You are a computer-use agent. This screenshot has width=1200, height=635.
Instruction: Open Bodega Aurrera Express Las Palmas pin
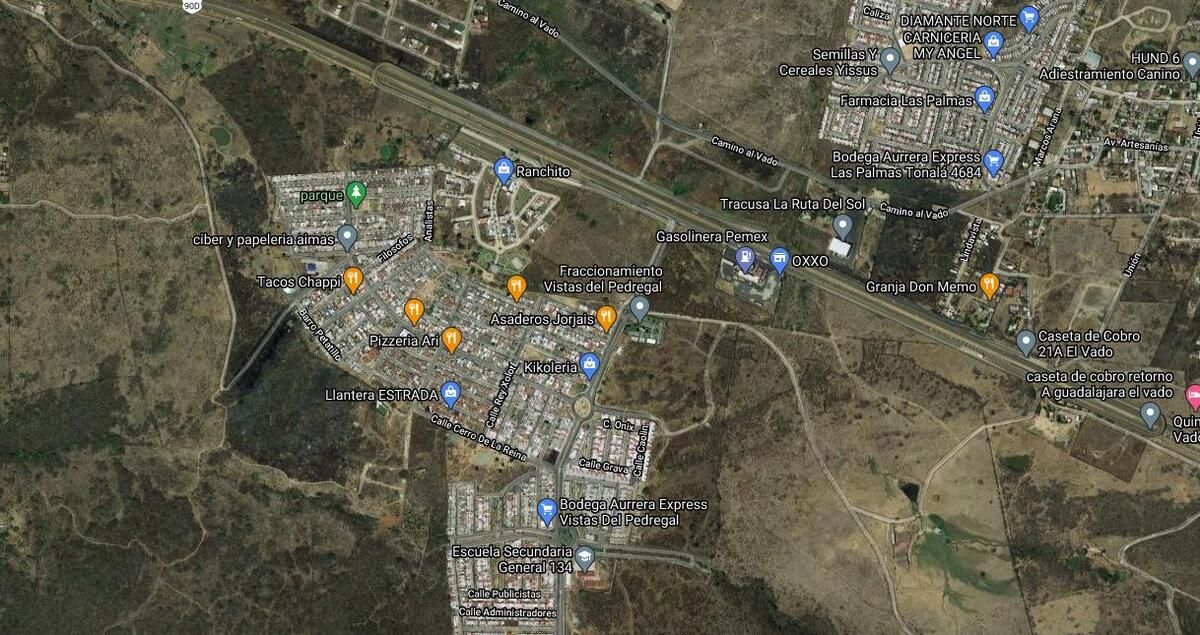(993, 162)
